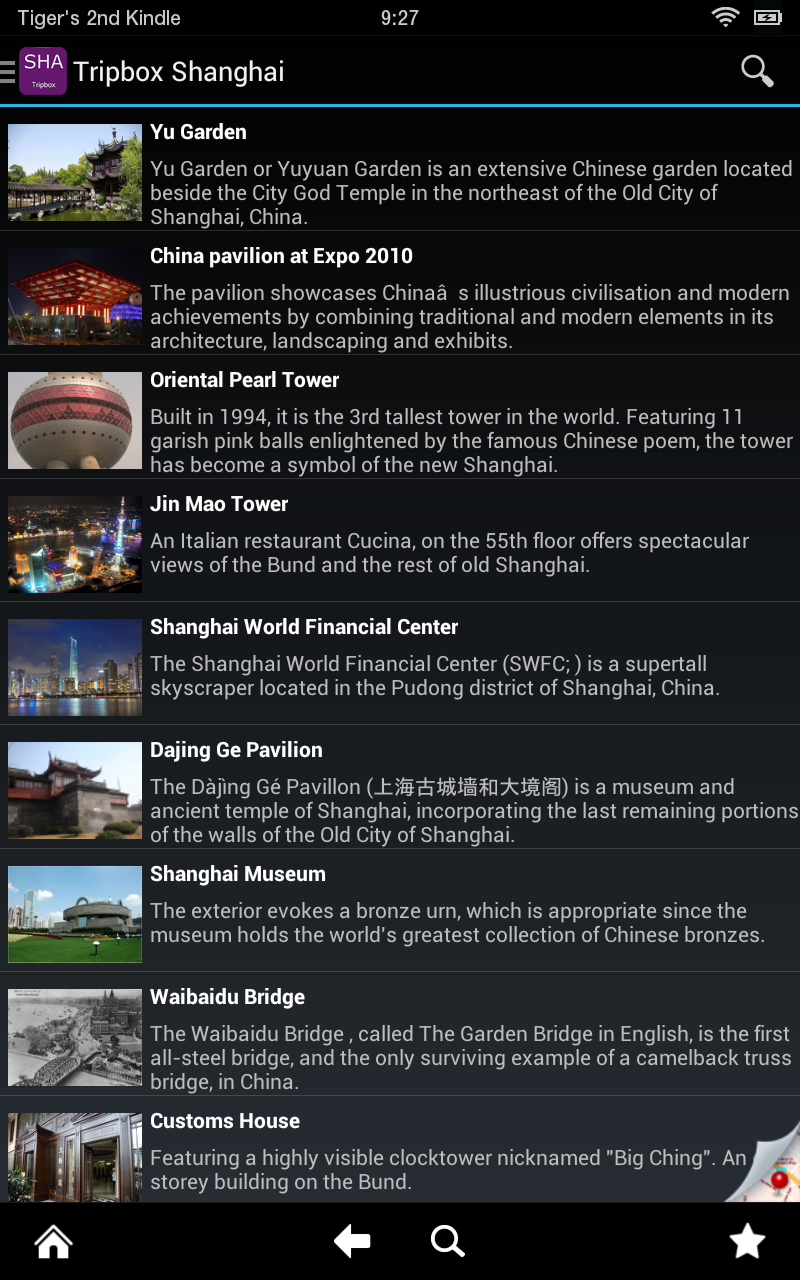Image resolution: width=800 pixels, height=1280 pixels.
Task: Tap the Home icon in the bottom bar
Action: (52, 1240)
